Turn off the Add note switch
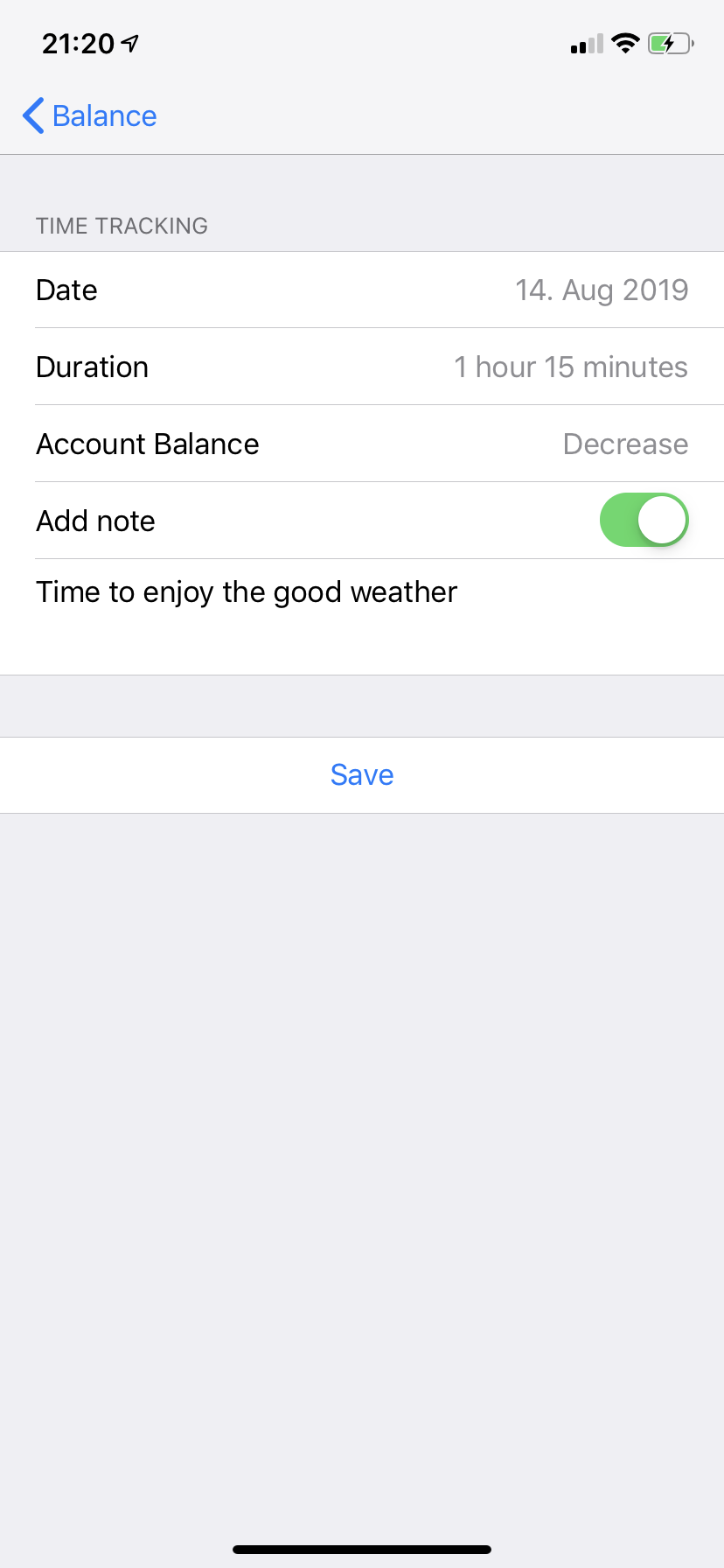The height and width of the screenshot is (1568, 724). coord(644,521)
